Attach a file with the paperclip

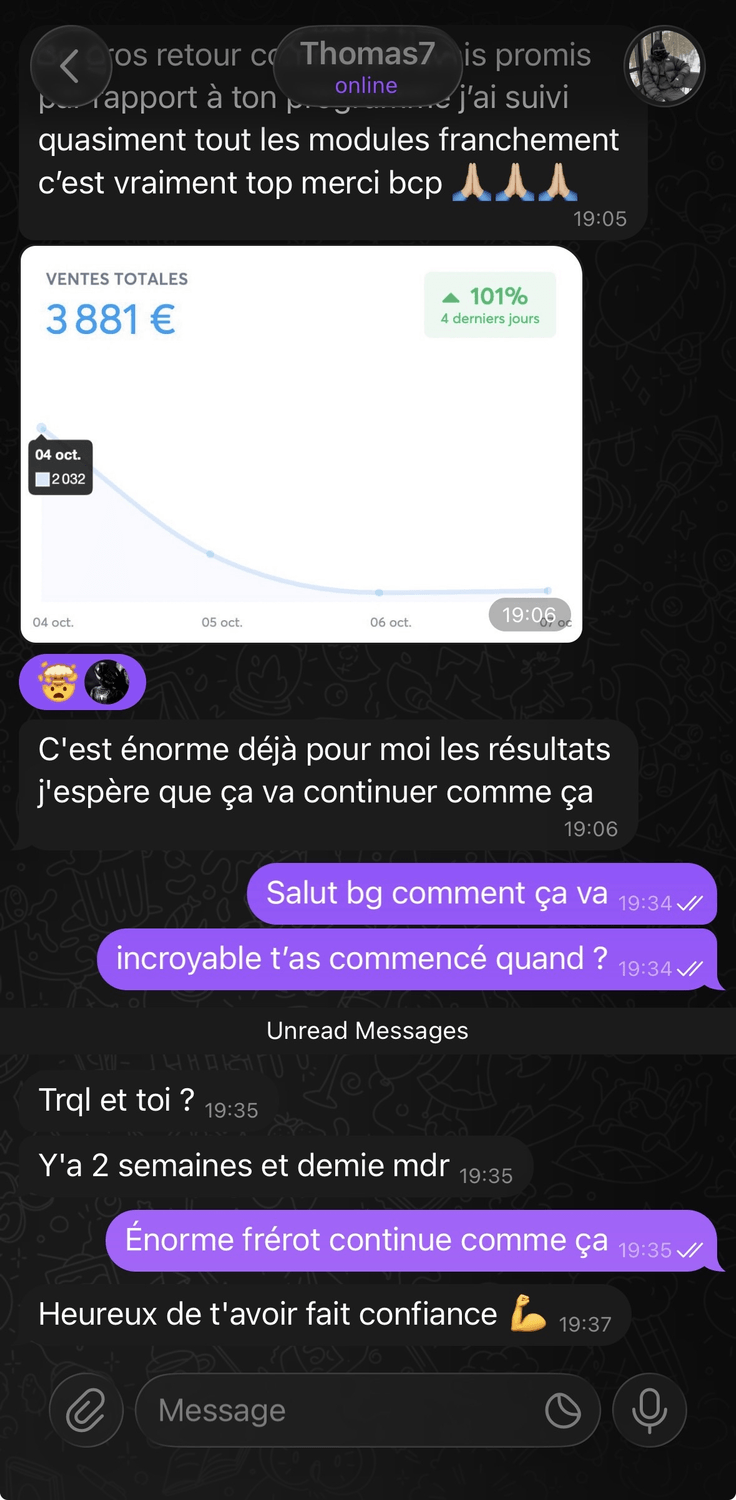tap(86, 1410)
